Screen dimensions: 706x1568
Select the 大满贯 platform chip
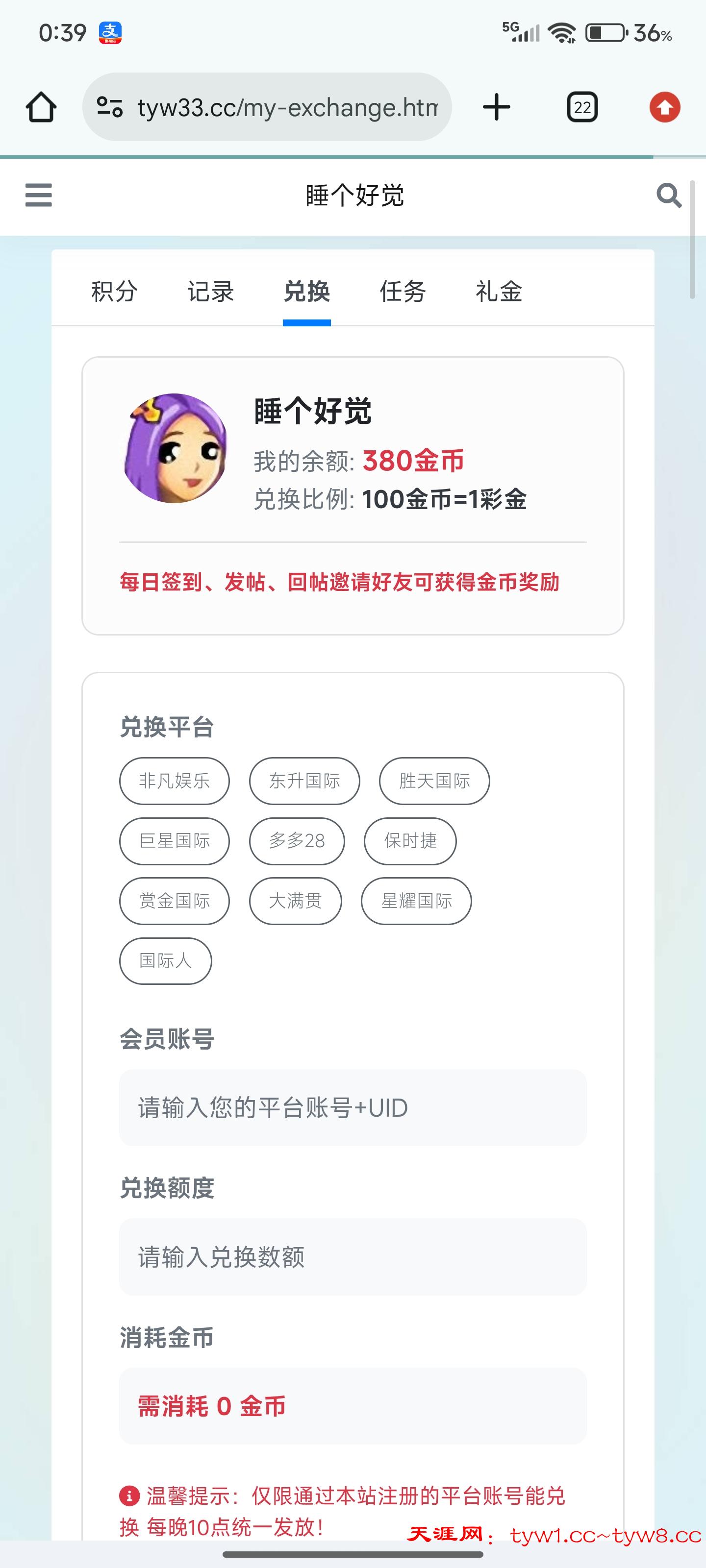point(295,901)
